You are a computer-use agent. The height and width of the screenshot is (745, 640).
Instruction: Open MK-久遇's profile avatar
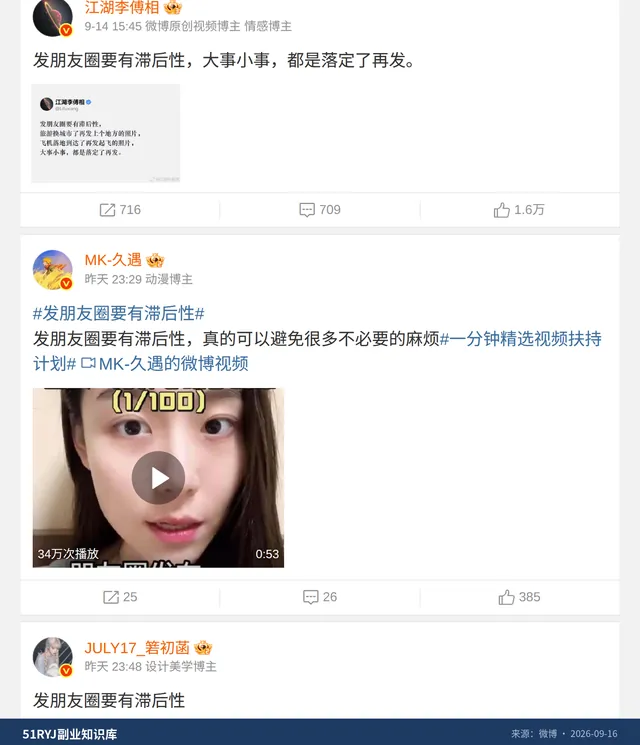[x=53, y=270]
